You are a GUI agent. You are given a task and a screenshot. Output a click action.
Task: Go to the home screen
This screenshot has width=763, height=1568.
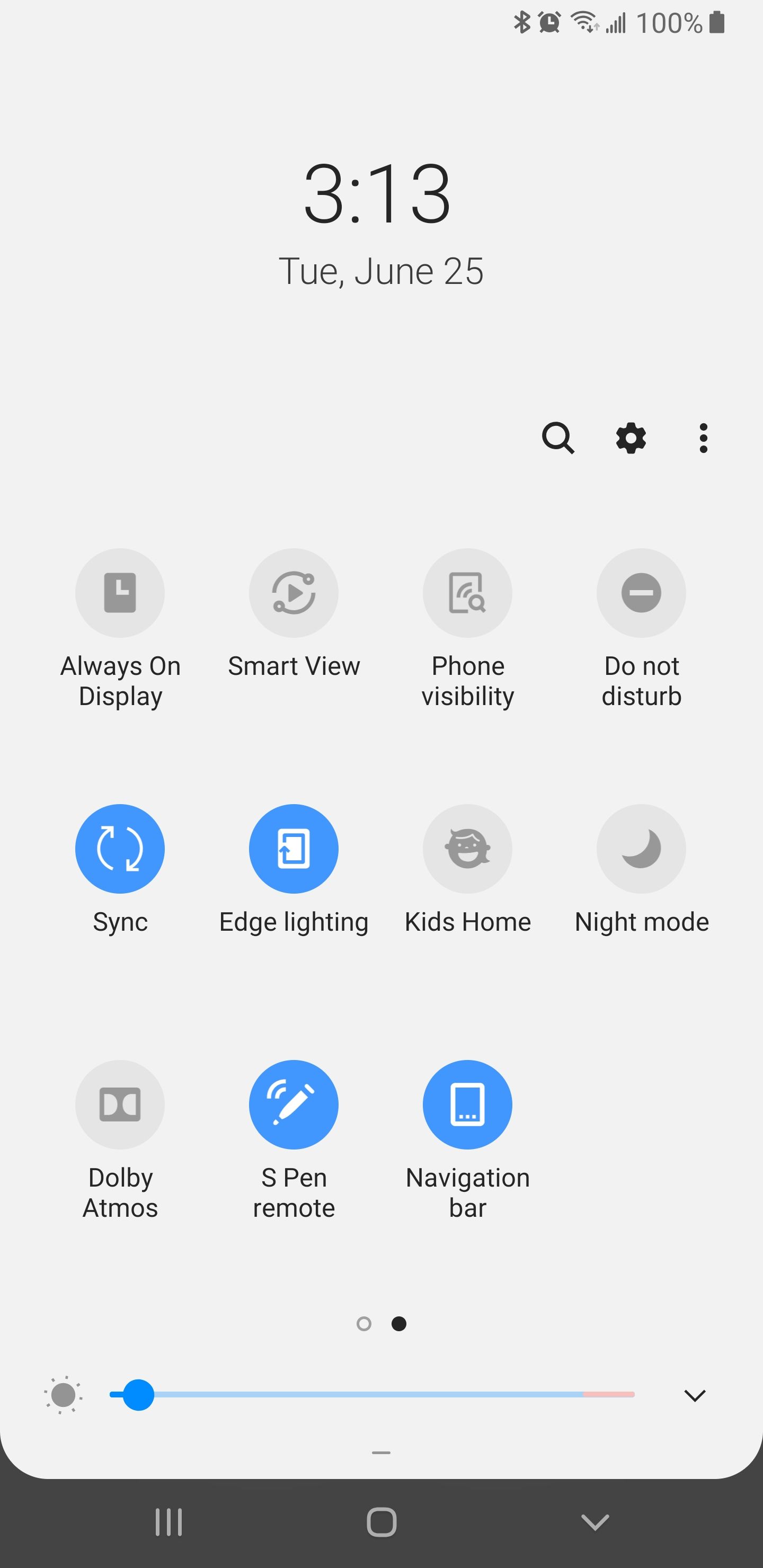[382, 1522]
